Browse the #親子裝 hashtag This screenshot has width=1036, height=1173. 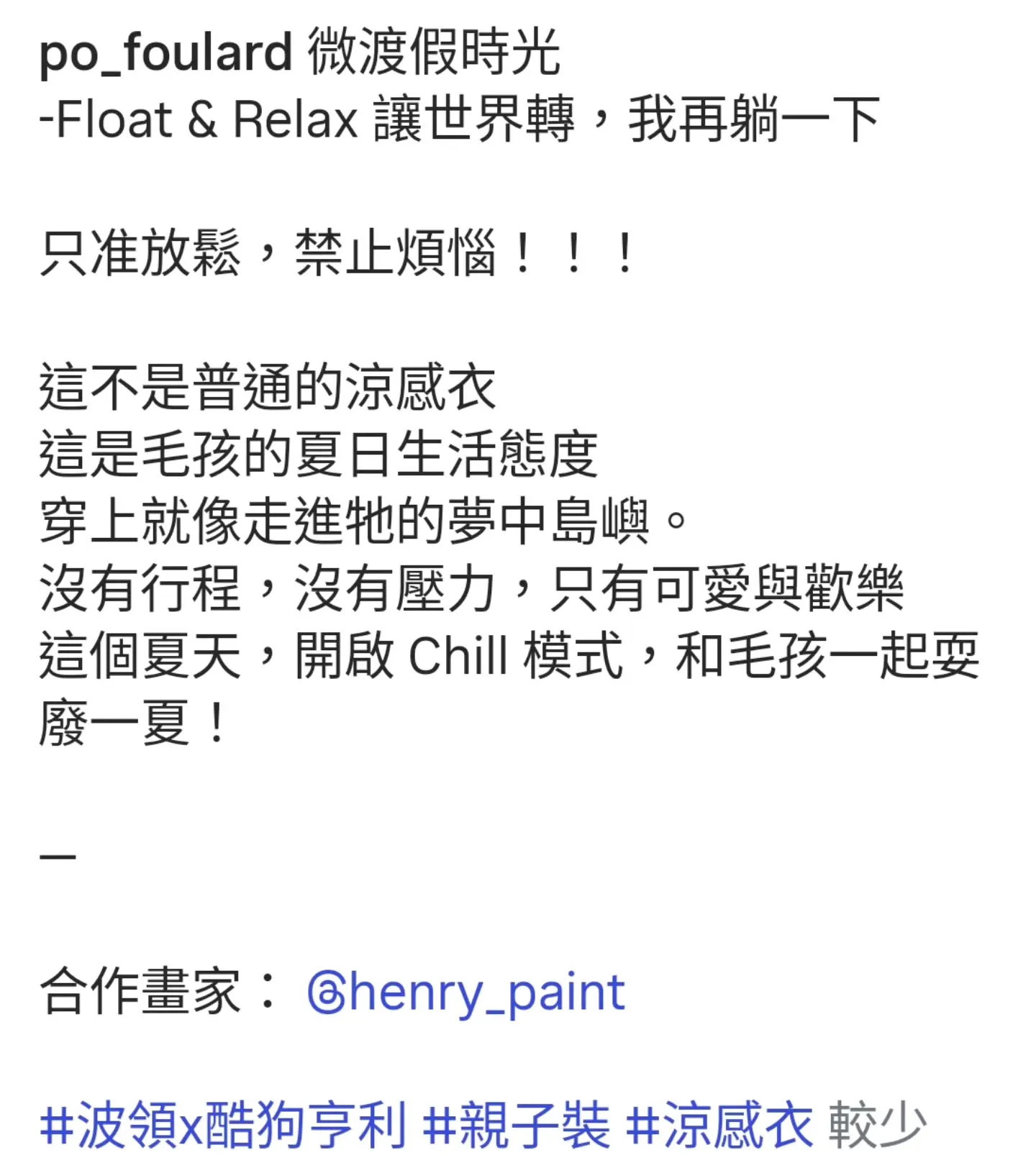[x=516, y=1126]
